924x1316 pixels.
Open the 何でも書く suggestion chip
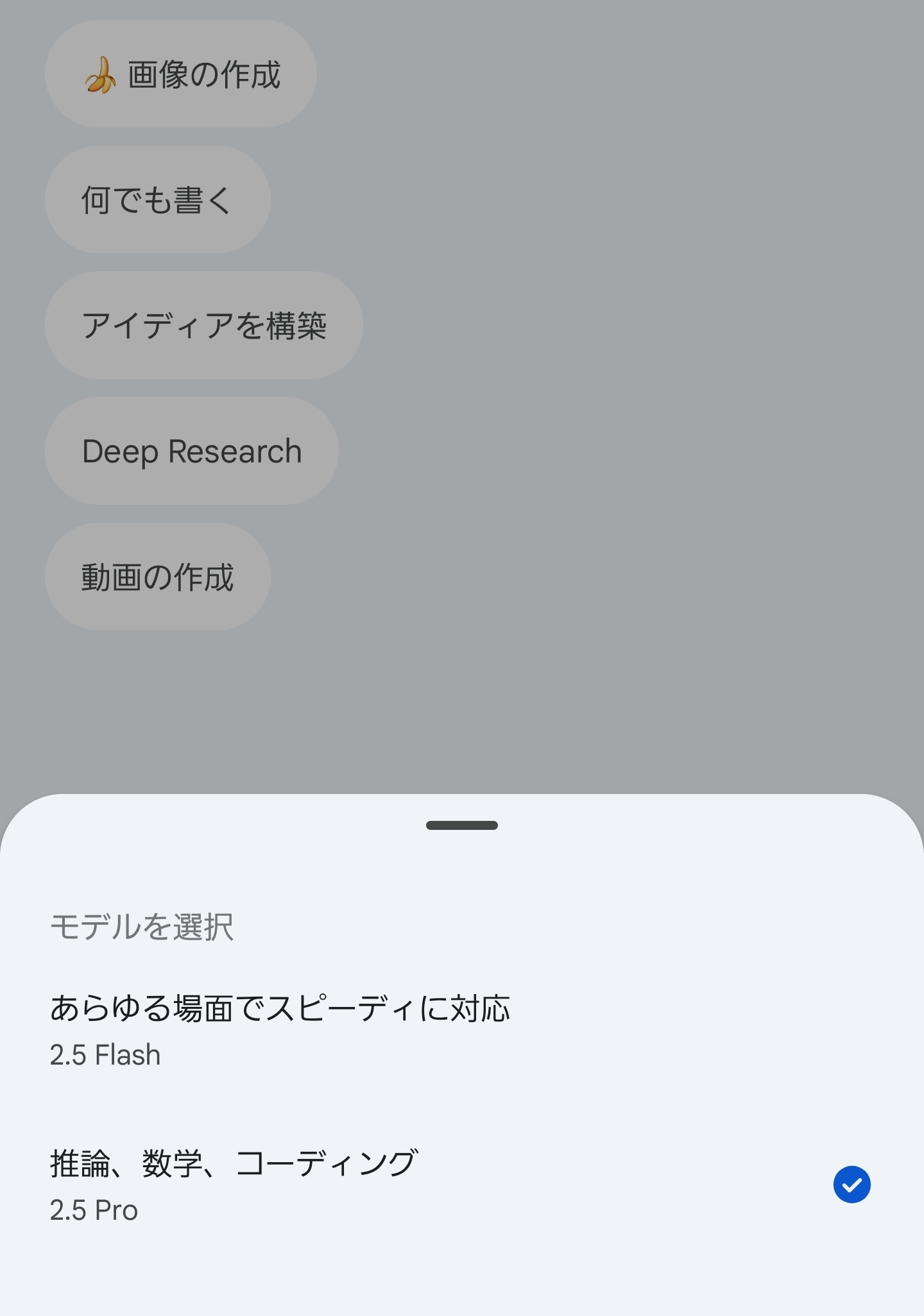tap(158, 199)
